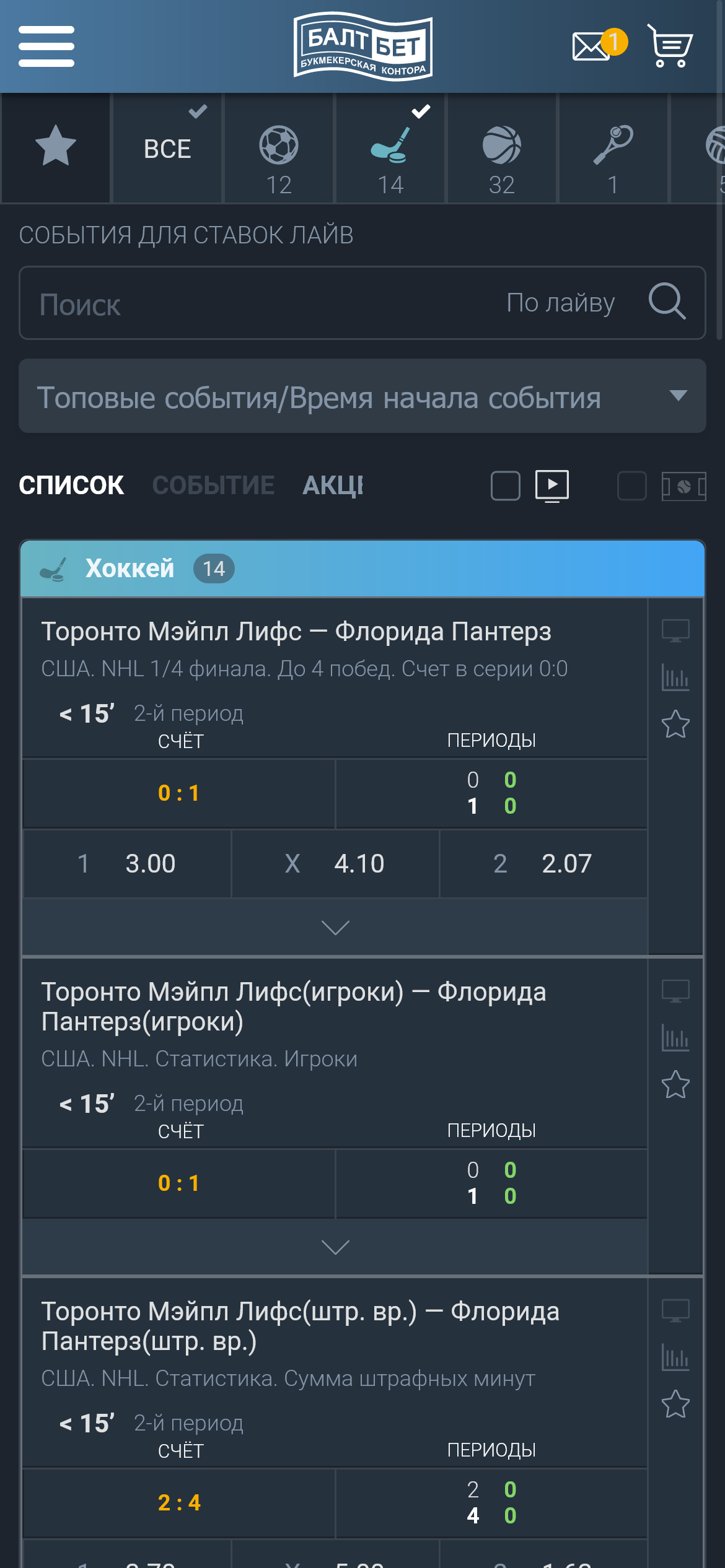Image resolution: width=725 pixels, height=1568 pixels.
Task: Open the bet slip cart
Action: [x=670, y=46]
